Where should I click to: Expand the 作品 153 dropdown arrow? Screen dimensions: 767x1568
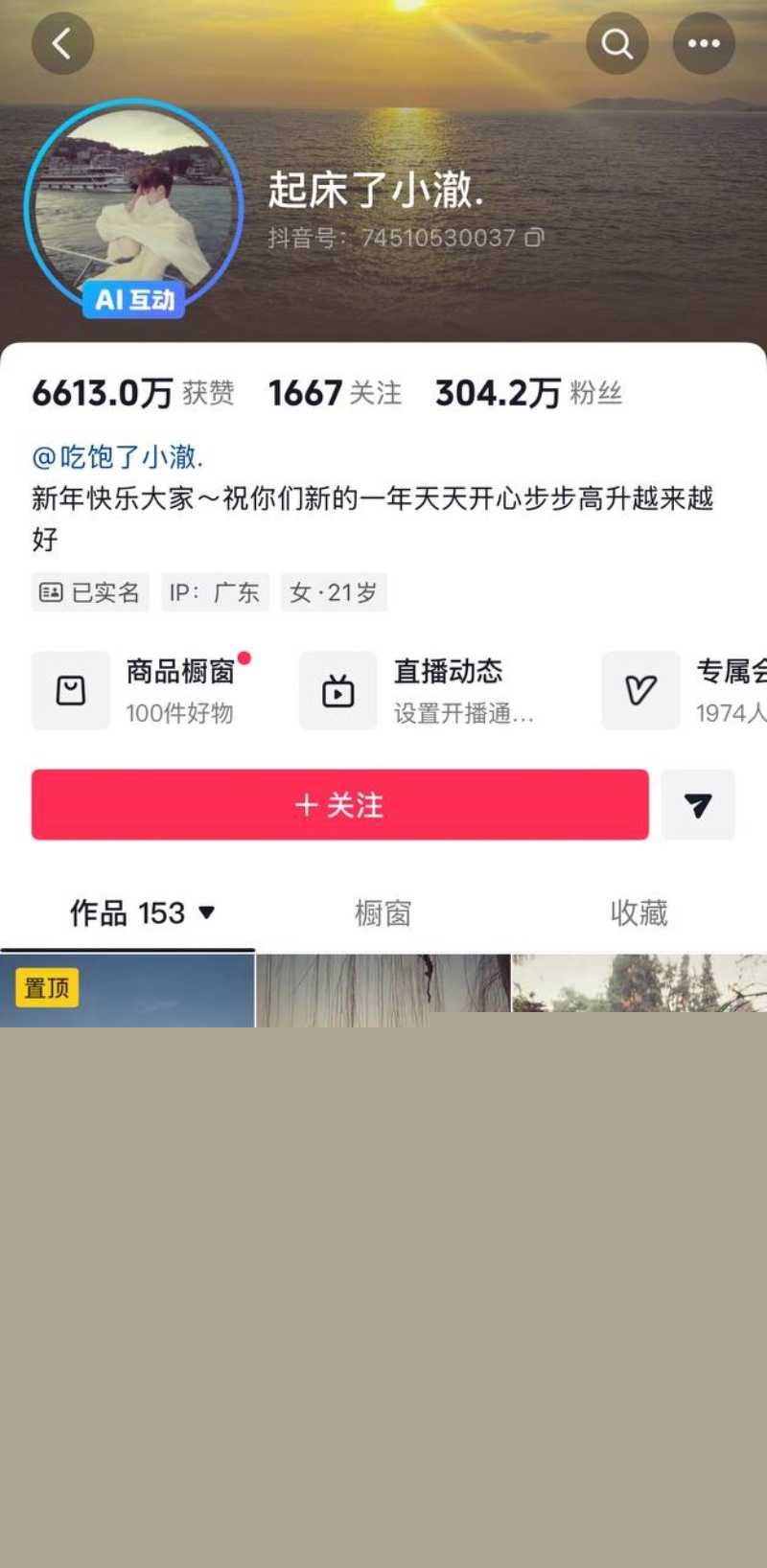207,913
